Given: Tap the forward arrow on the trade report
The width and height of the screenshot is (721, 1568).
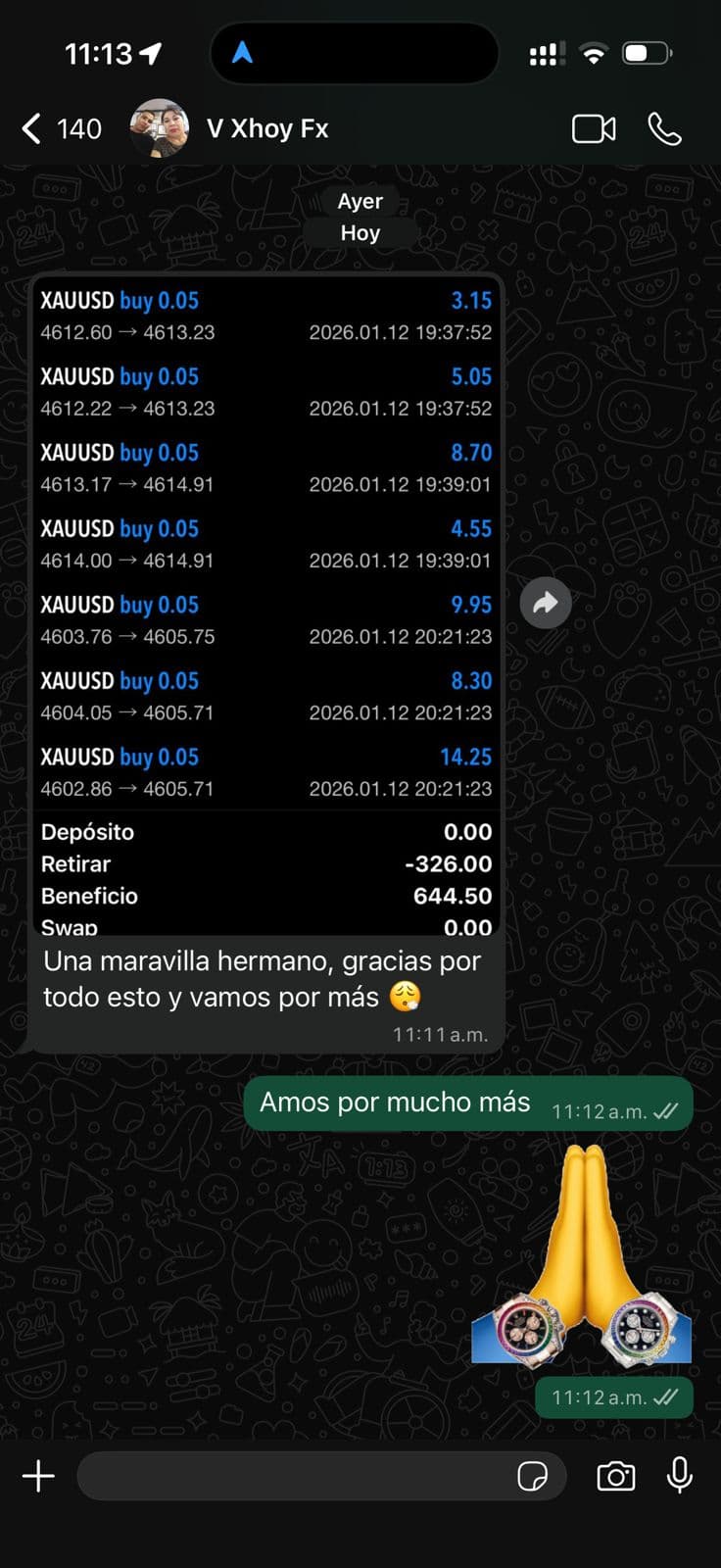Looking at the screenshot, I should click(545, 603).
